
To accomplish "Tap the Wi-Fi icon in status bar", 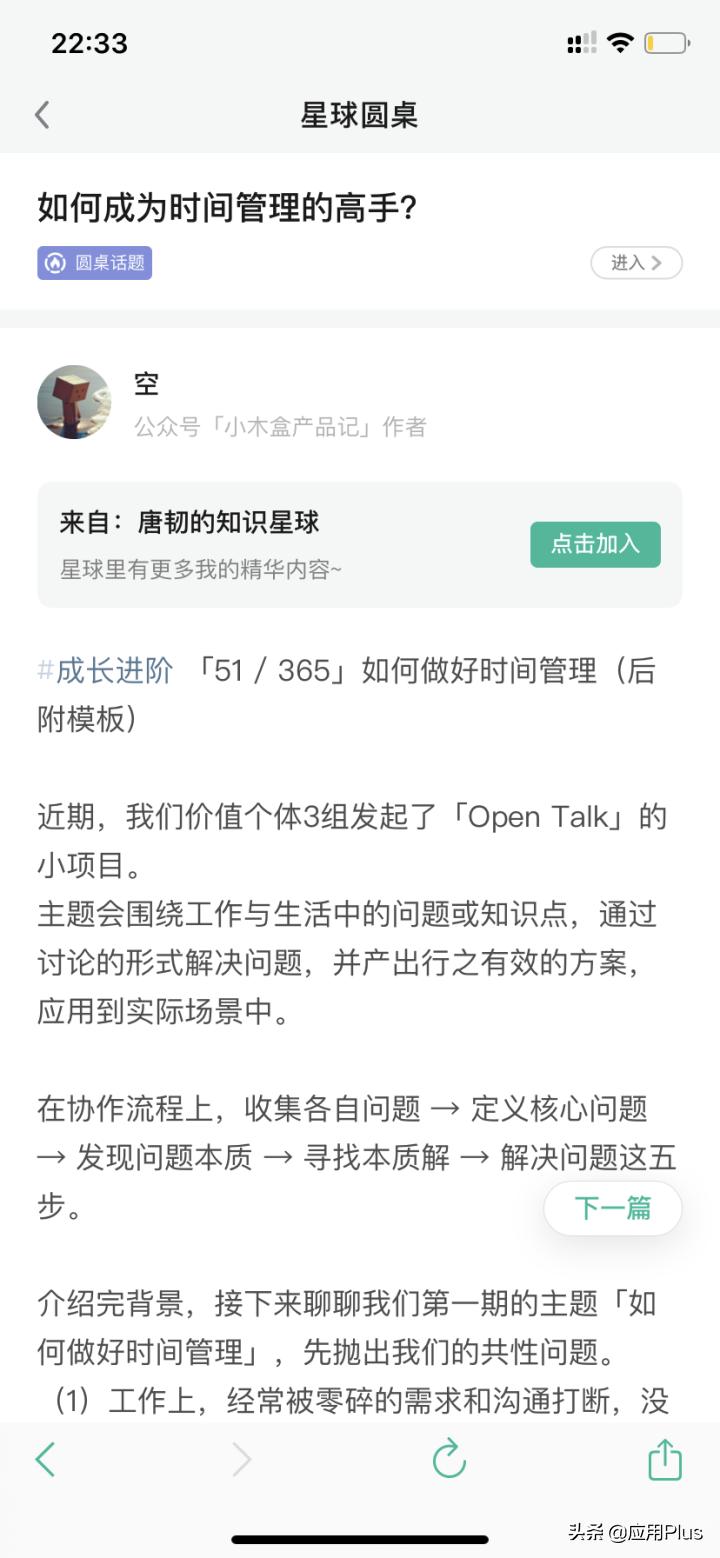I will pyautogui.click(x=621, y=42).
